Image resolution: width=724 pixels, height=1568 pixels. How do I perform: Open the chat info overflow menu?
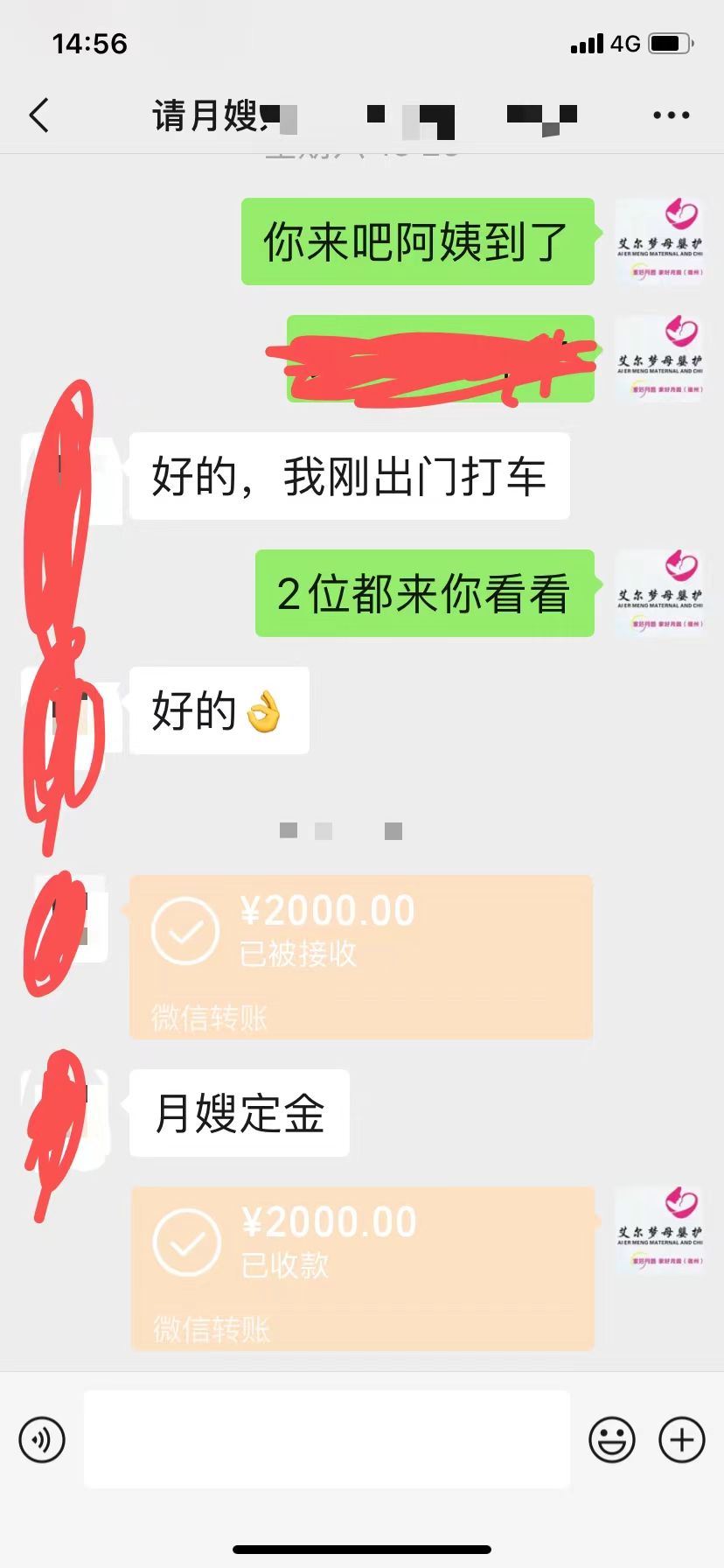[671, 115]
